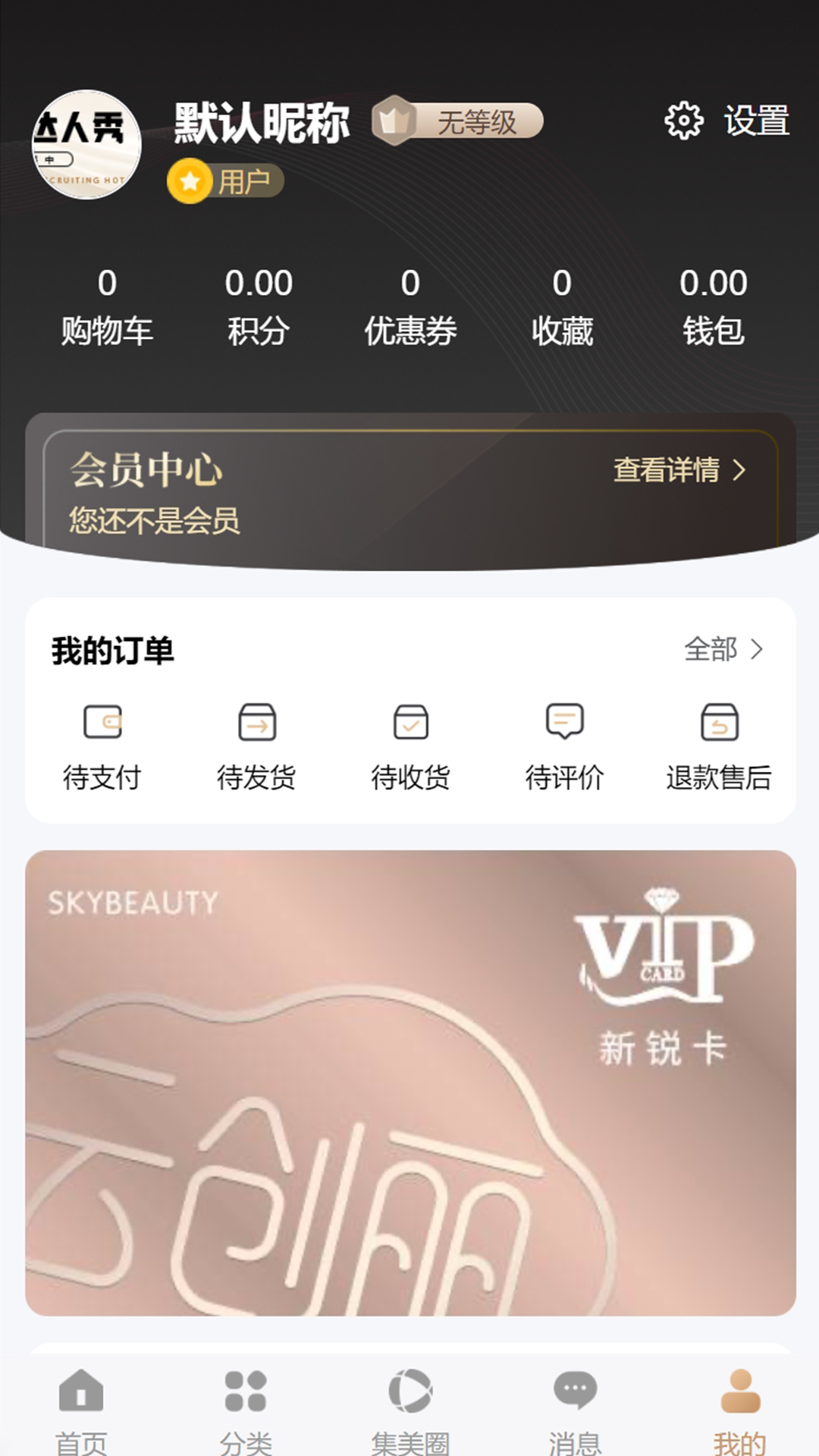The width and height of the screenshot is (819, 1456).
Task: Click the star 用户 user badge
Action: click(224, 180)
